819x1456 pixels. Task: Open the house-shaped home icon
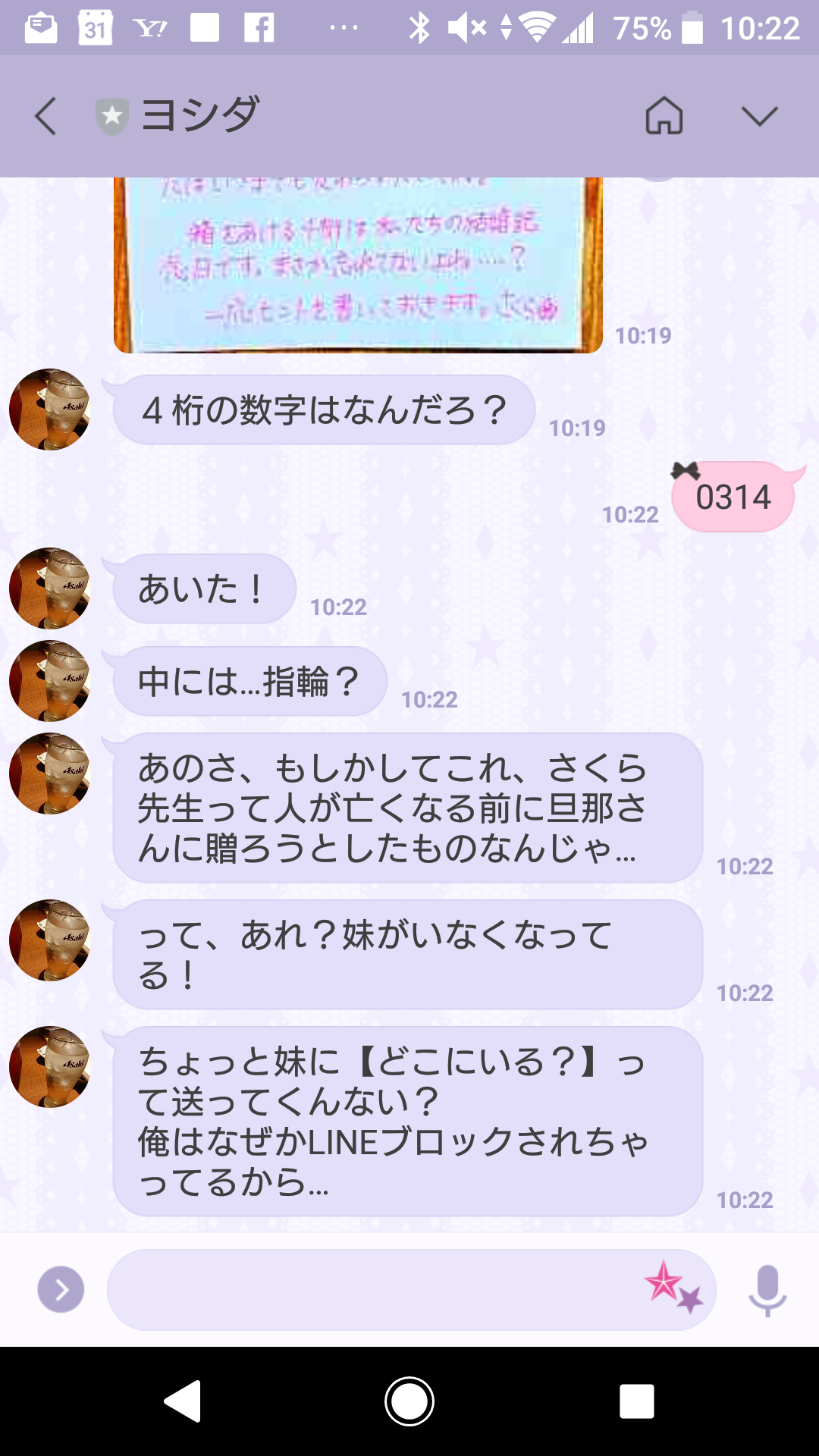pos(664,116)
